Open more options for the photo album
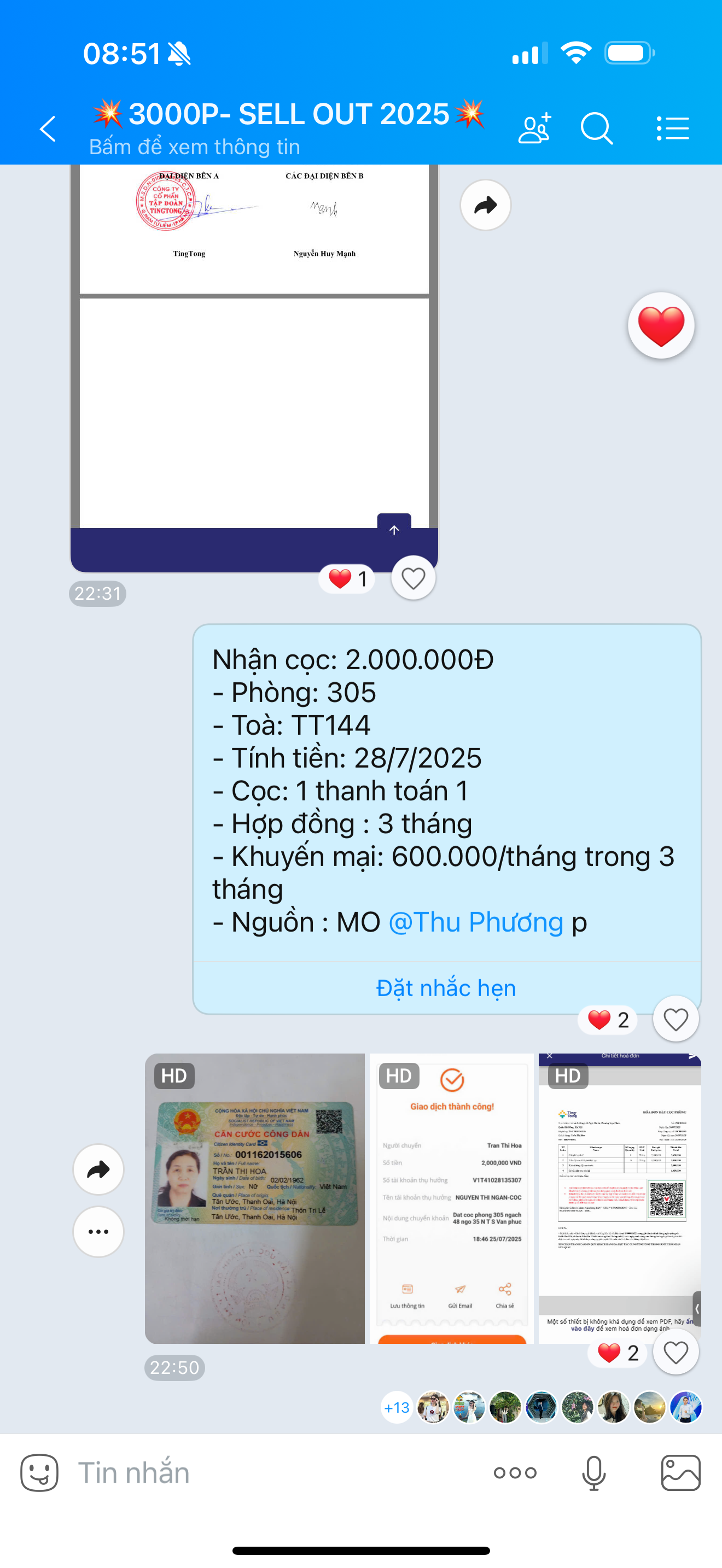The width and height of the screenshot is (722, 1568). point(98,1231)
